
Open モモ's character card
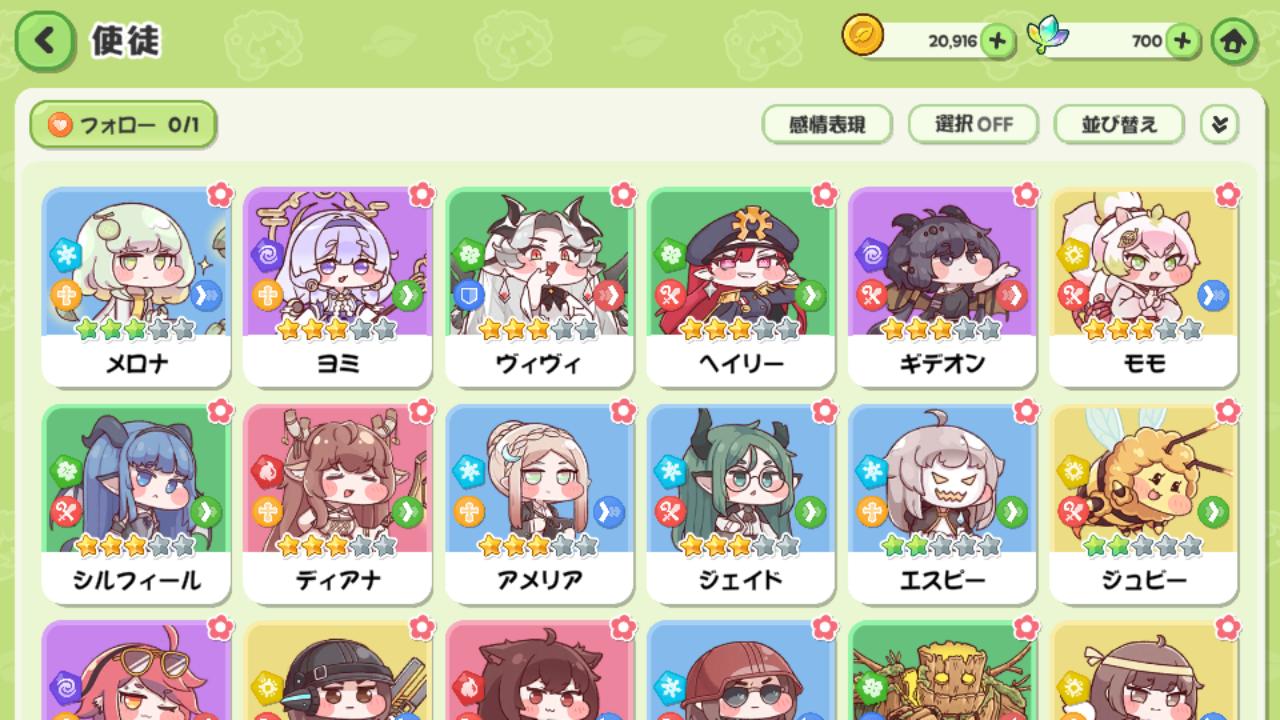(1144, 285)
